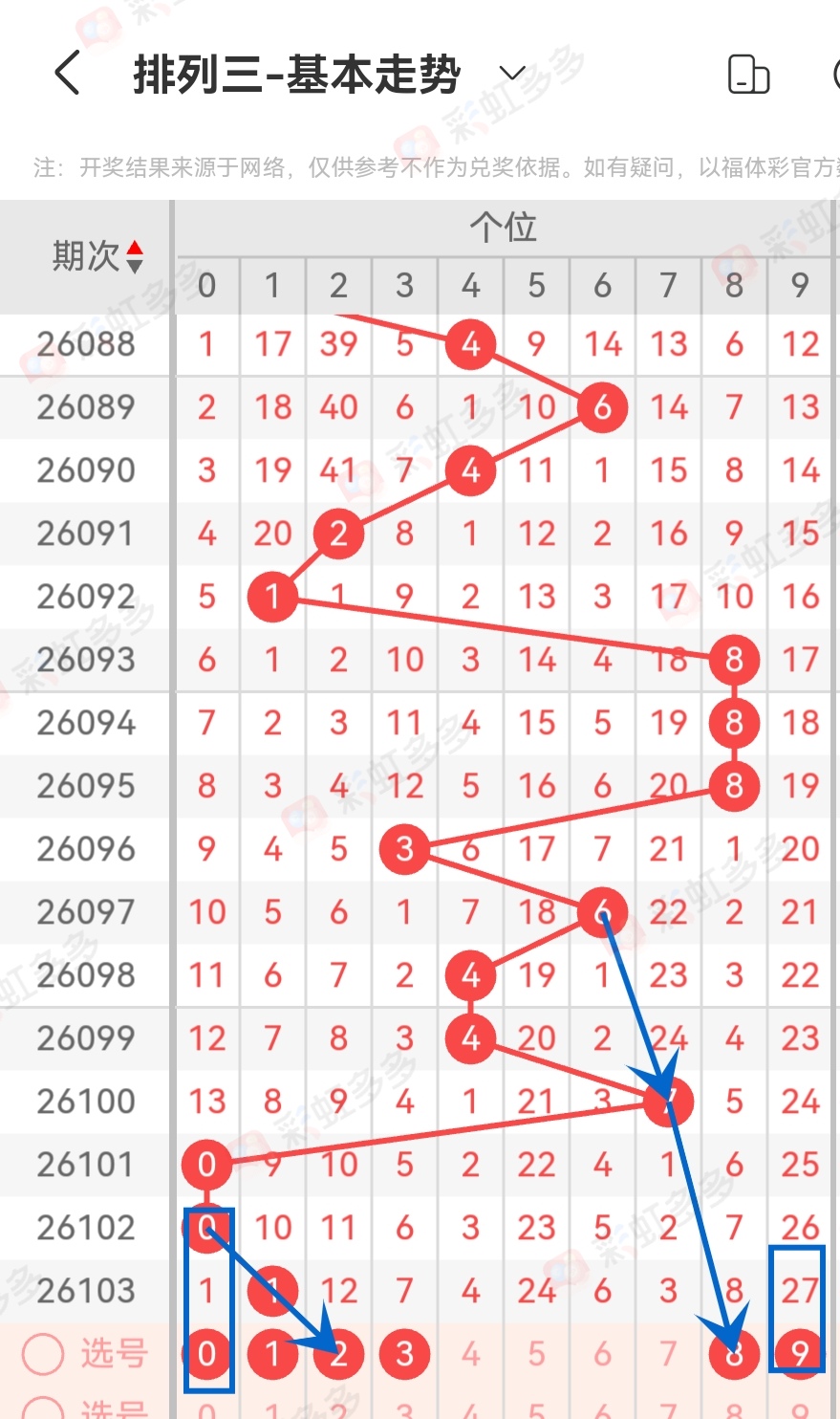Image resolution: width=840 pixels, height=1419 pixels.
Task: Tap the circled 4 marker in row 26088
Action: pyautogui.click(x=469, y=344)
